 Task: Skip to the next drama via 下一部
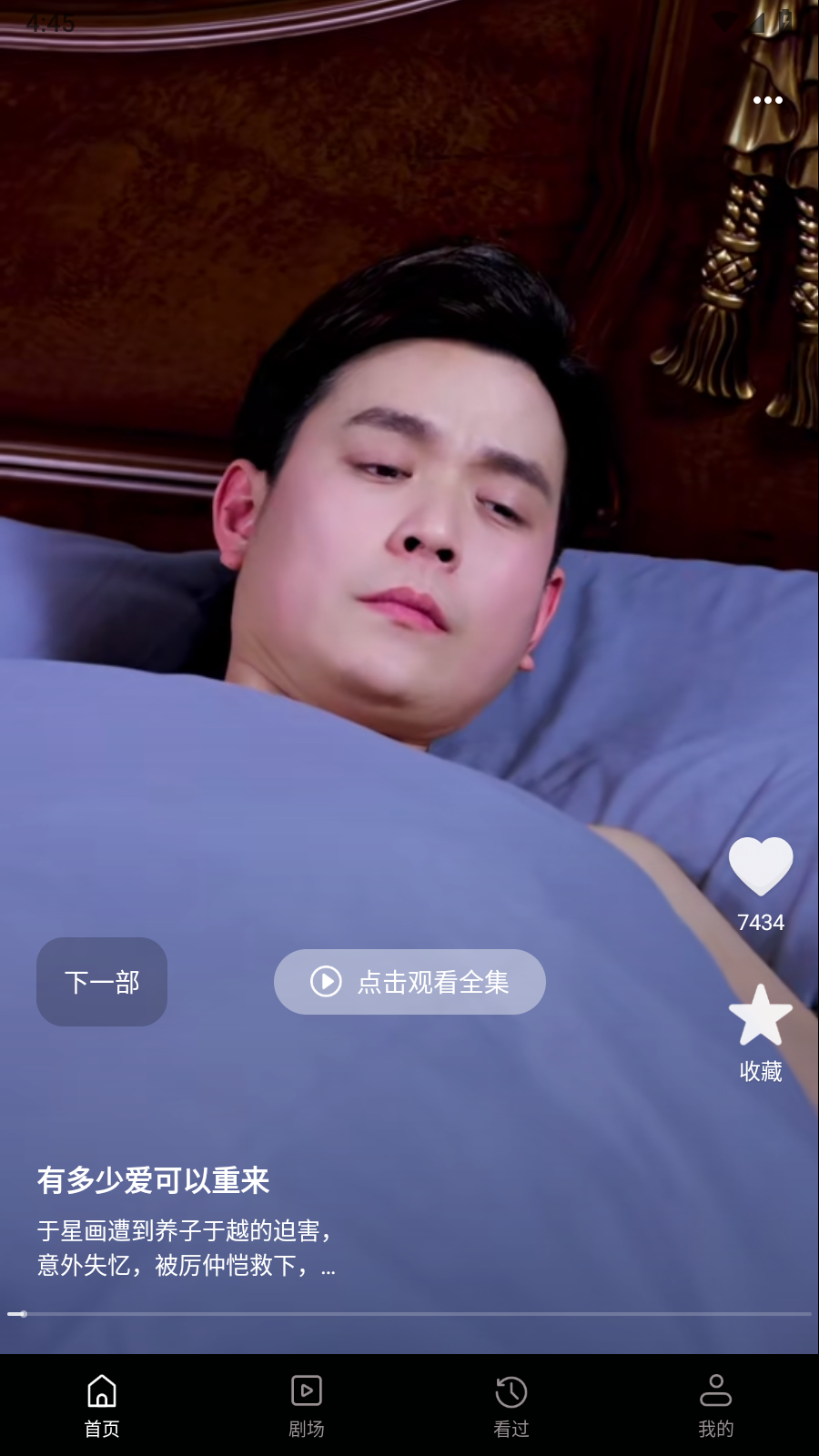[102, 982]
